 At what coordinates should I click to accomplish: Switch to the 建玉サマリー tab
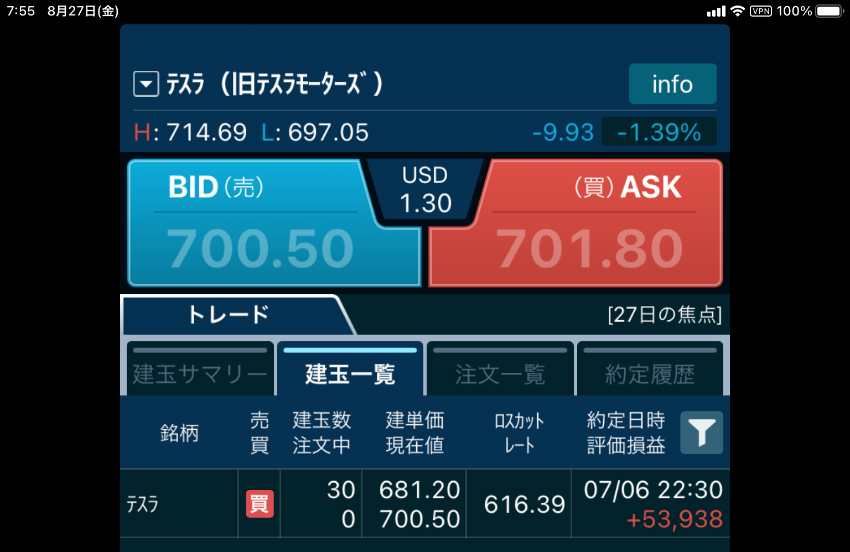(x=200, y=372)
